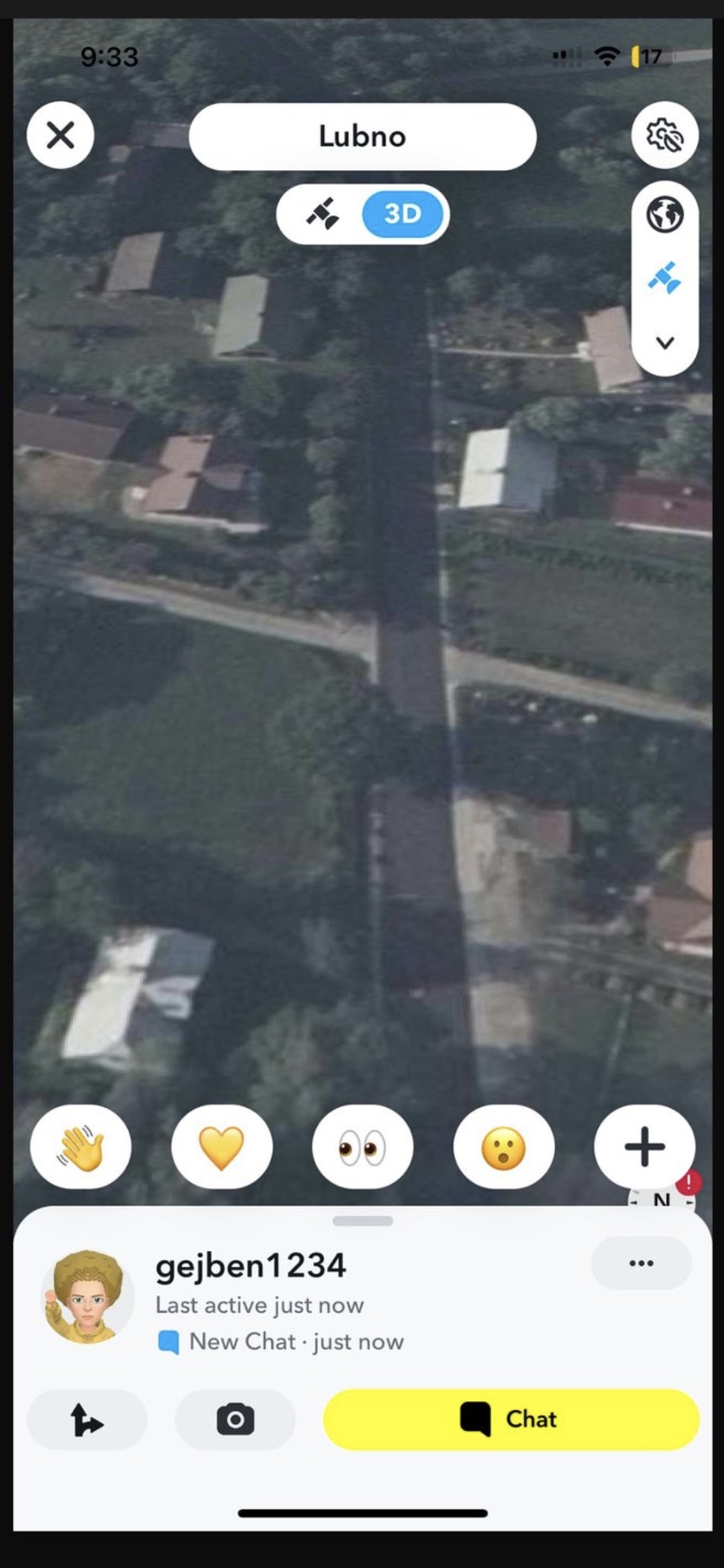Select satellite mode in the top toggle
Viewport: 724px width, 1568px height.
point(322,214)
